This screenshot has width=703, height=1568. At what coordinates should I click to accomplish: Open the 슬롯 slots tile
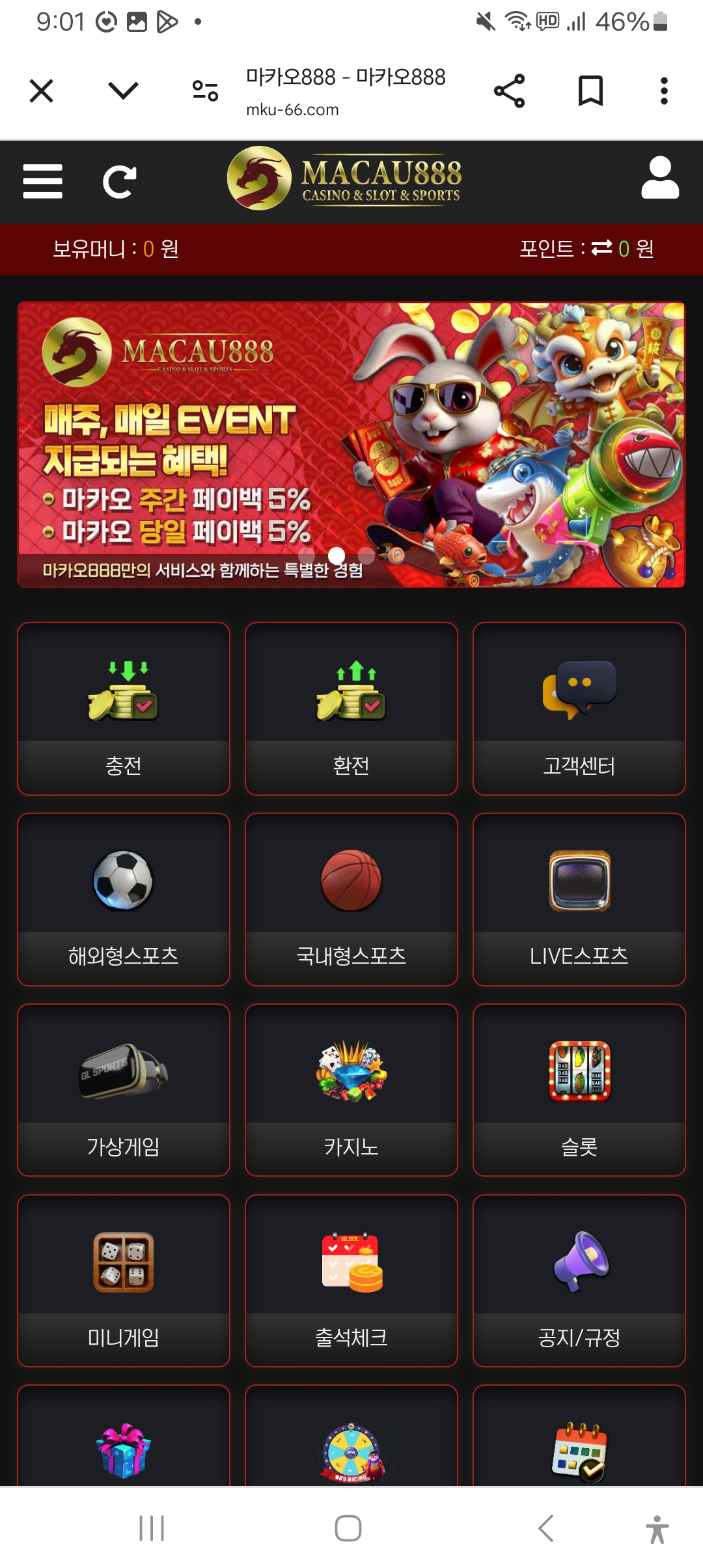pyautogui.click(x=579, y=1090)
